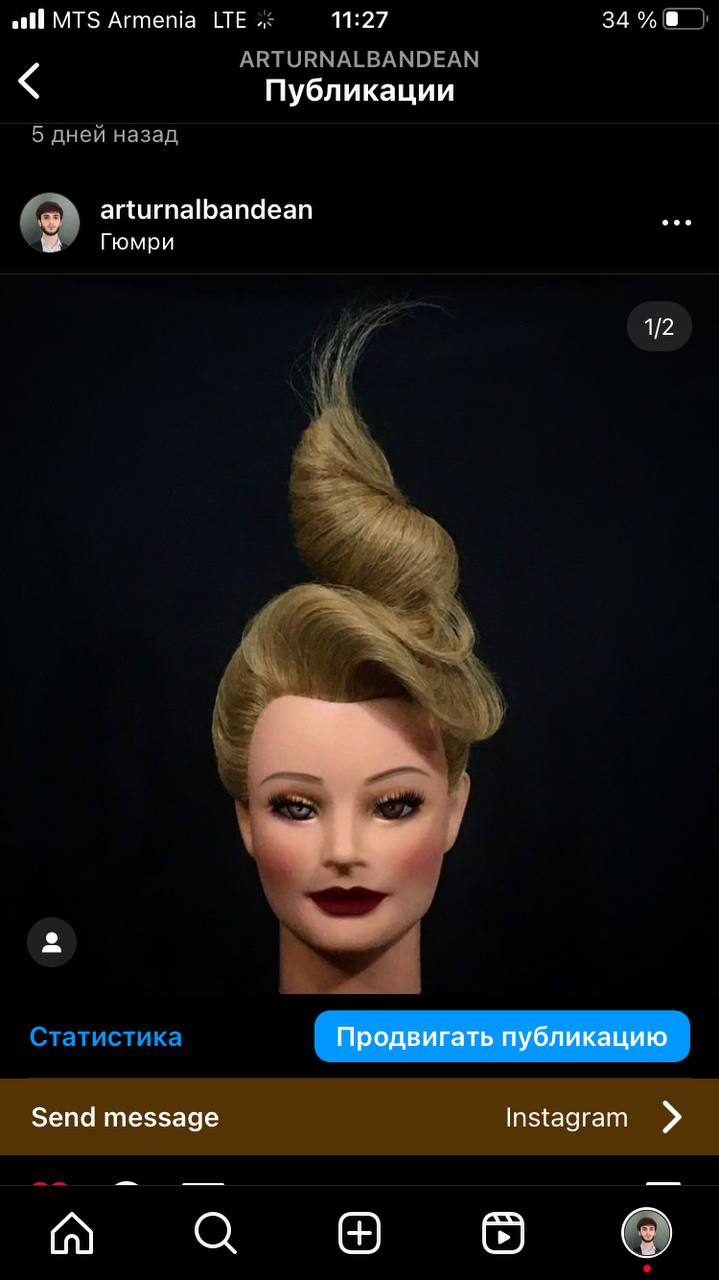Viewport: 719px width, 1280px height.
Task: Open the arturnalbandean username link
Action: 206,209
